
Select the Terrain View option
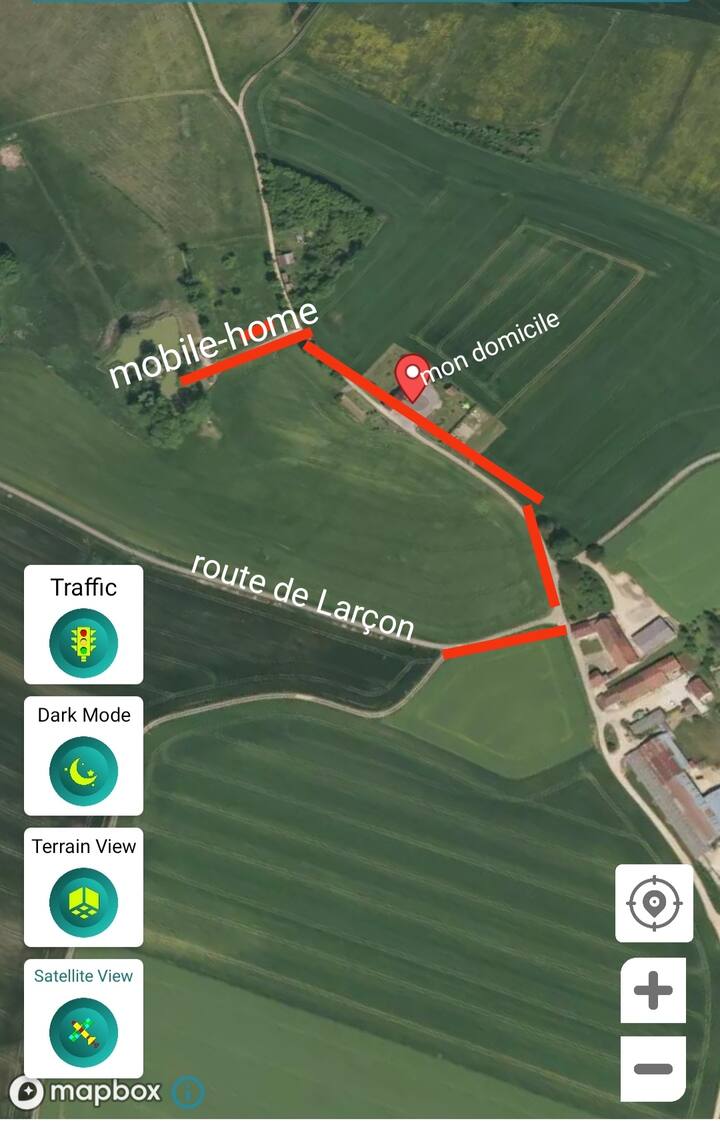[x=84, y=887]
